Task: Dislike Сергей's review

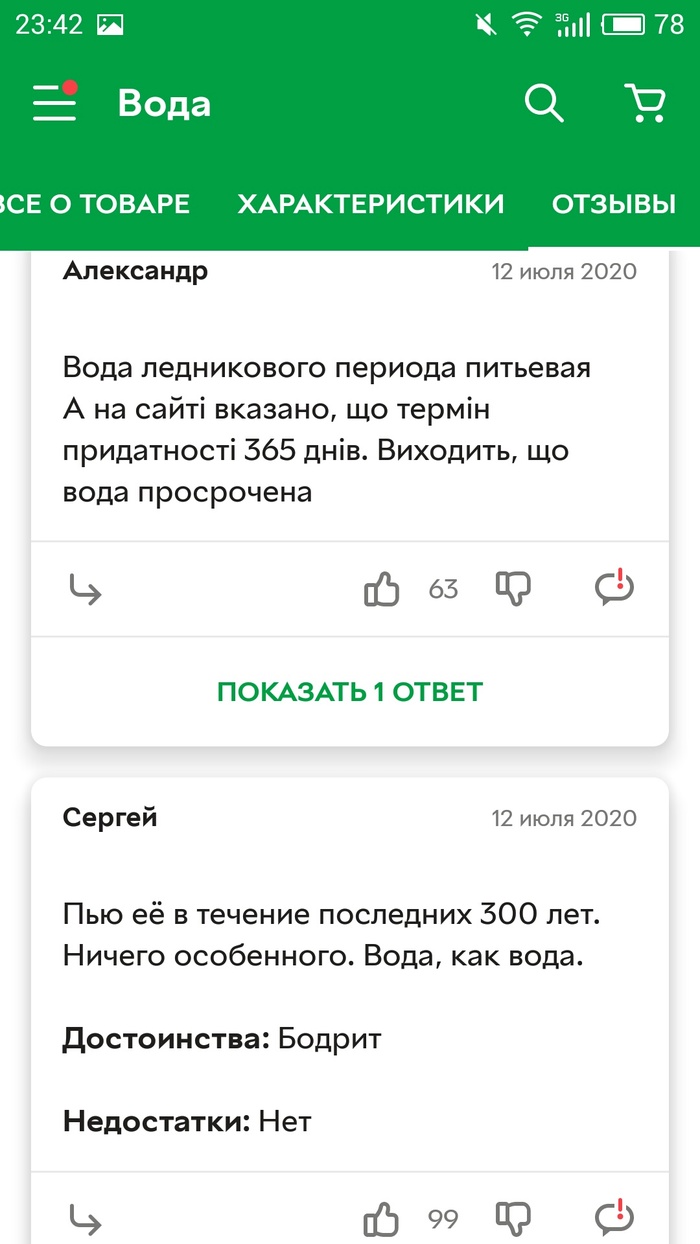Action: [514, 1219]
